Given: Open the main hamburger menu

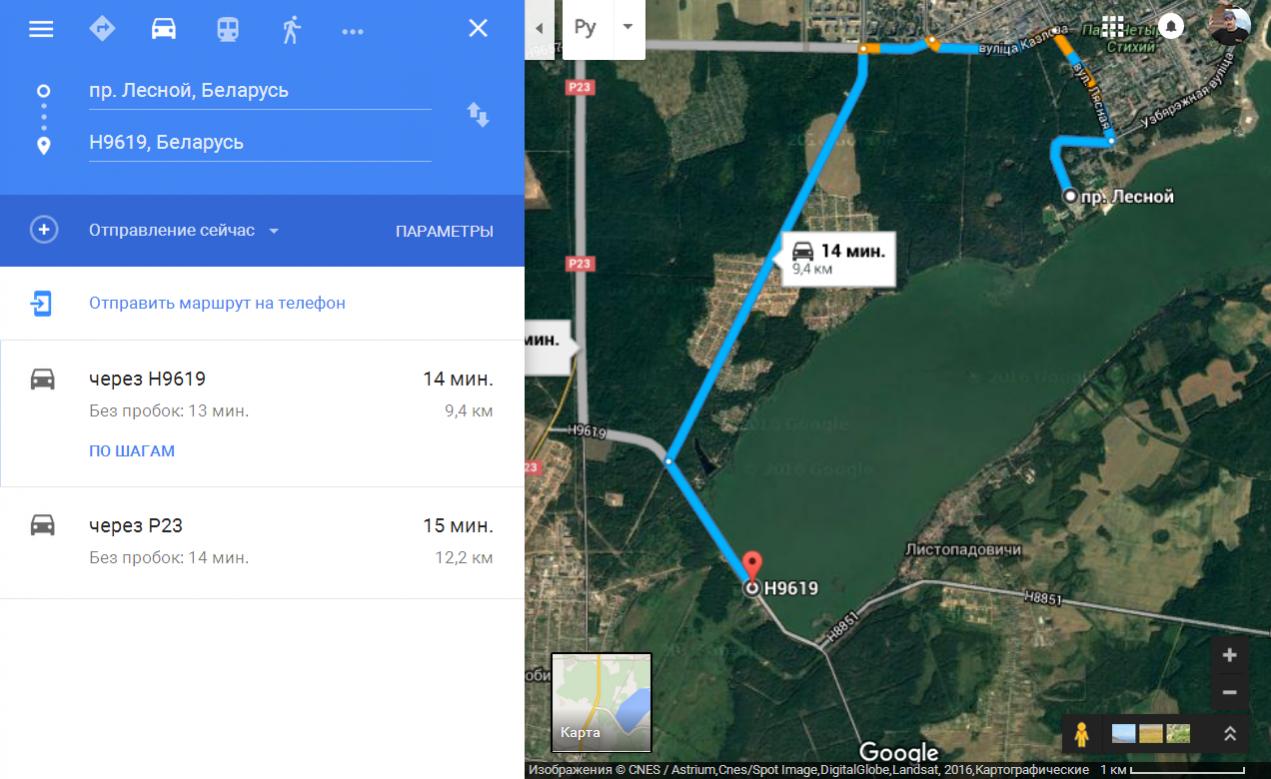Looking at the screenshot, I should [x=41, y=29].
